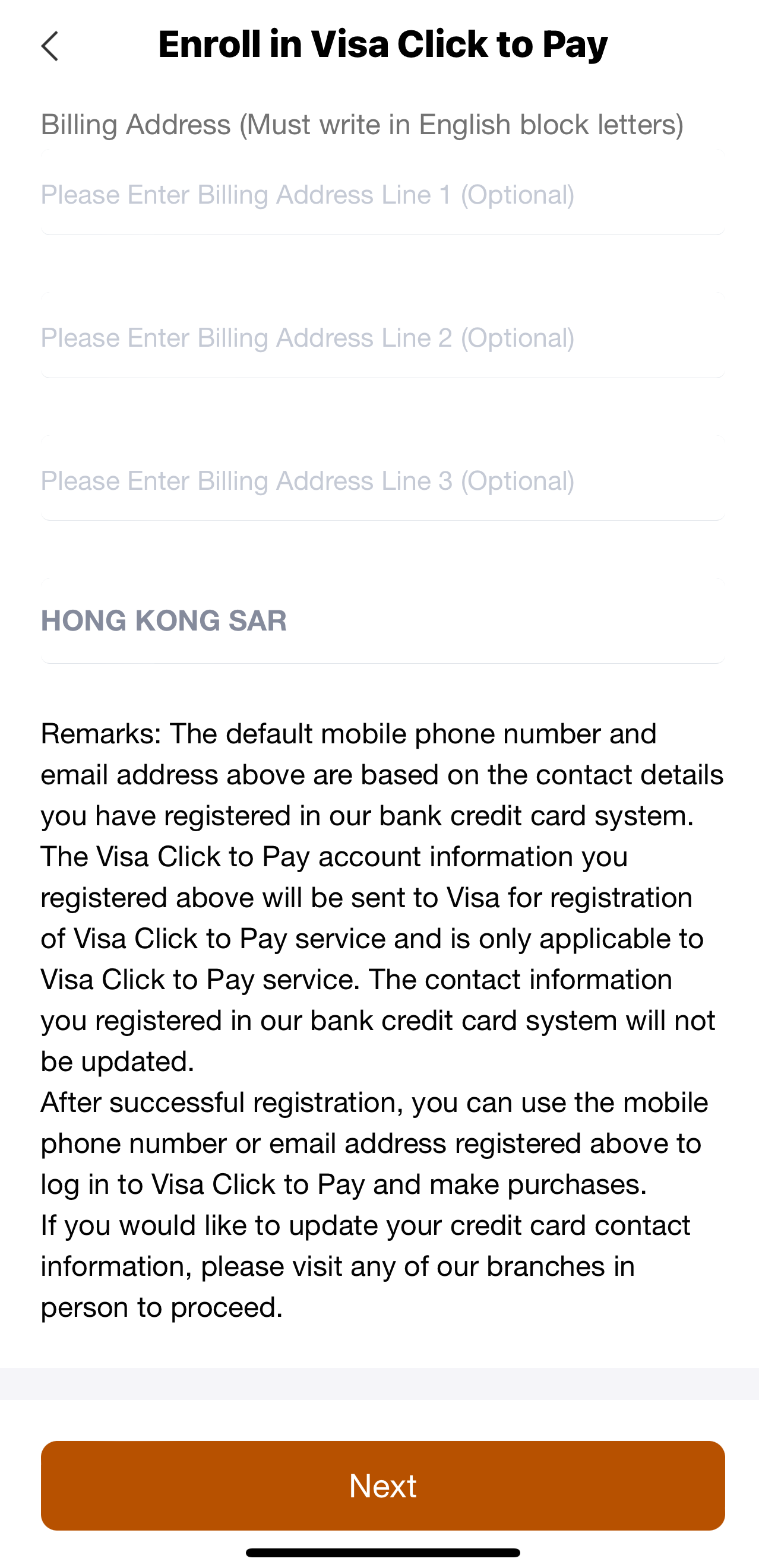The width and height of the screenshot is (759, 1568).
Task: Continue with the Next button
Action: coord(382,1485)
